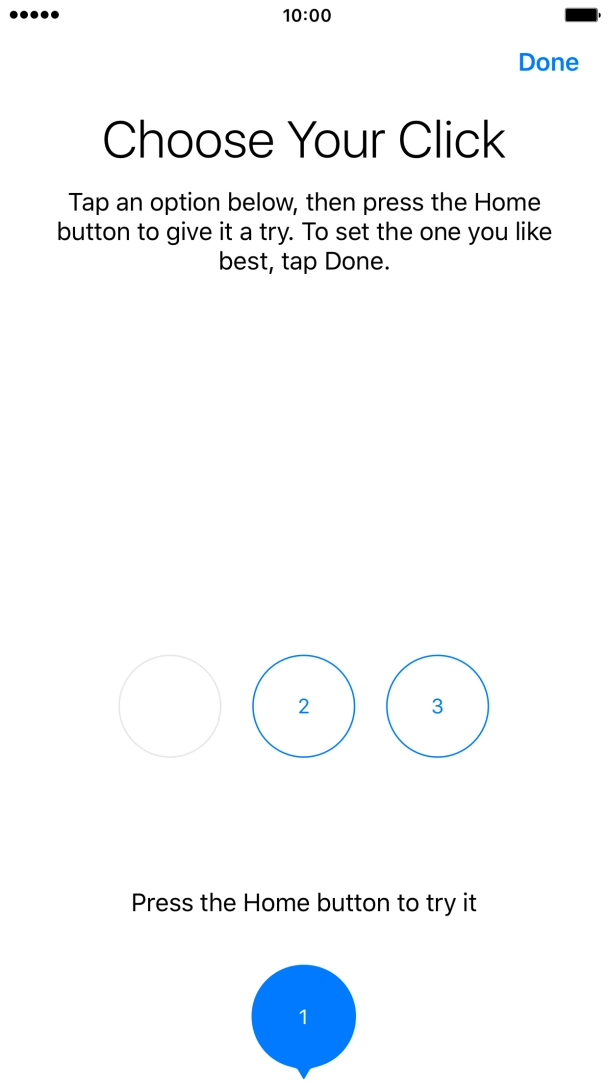Select click option 2
Viewport: 609px width, 1084px height.
pyautogui.click(x=303, y=706)
